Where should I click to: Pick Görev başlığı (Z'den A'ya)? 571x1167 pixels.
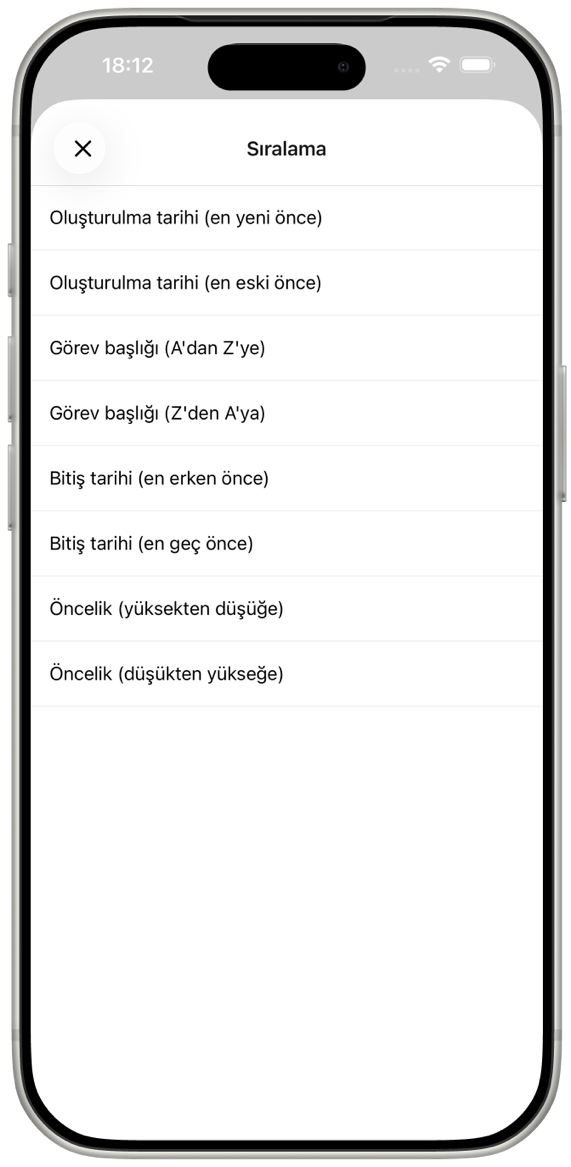287,413
